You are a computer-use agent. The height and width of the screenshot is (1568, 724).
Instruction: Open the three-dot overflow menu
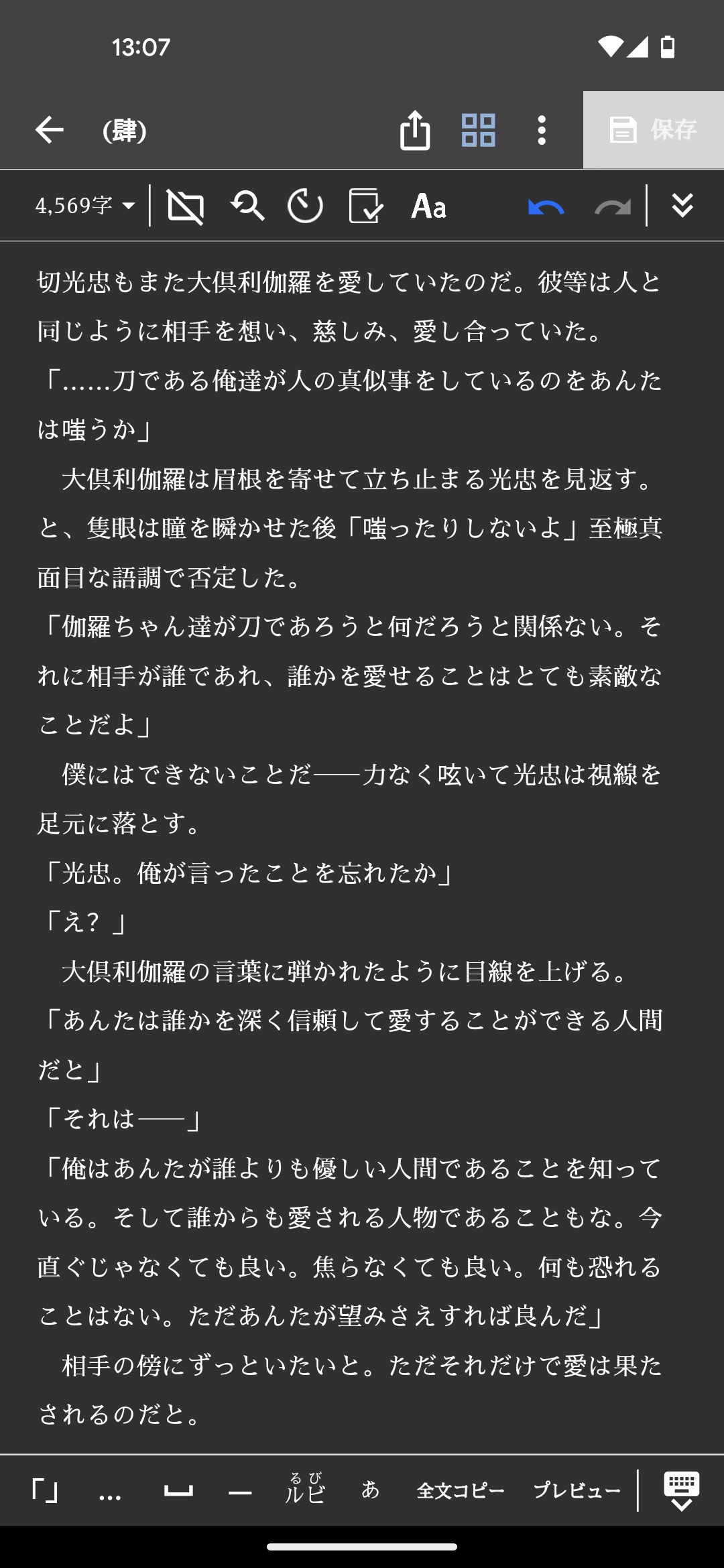point(542,130)
